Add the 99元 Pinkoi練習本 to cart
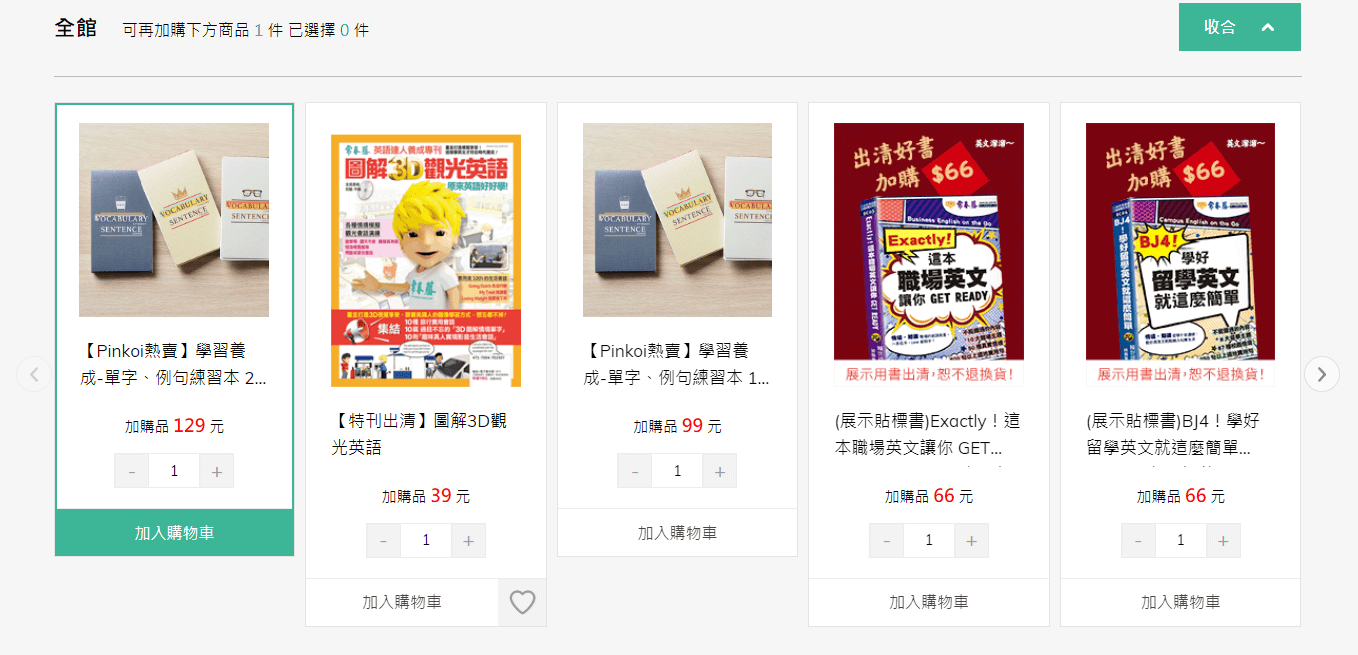The height and width of the screenshot is (655, 1358). (677, 533)
